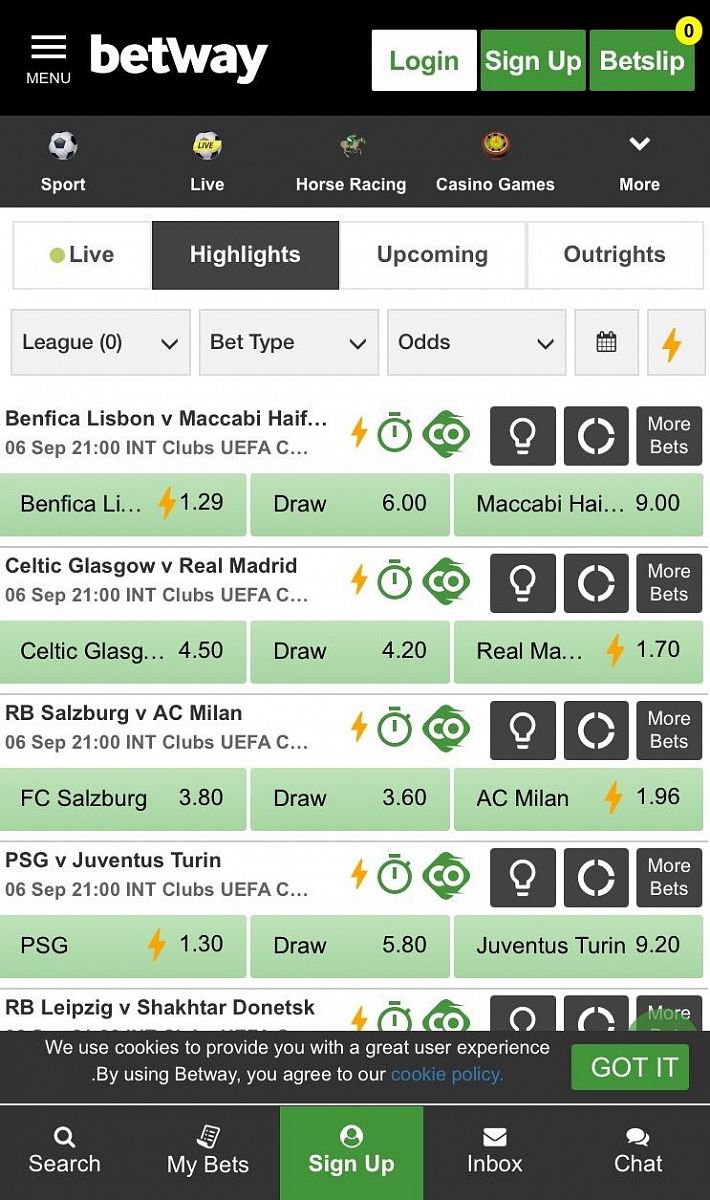Select Real Madrid win at 1.70

[579, 651]
